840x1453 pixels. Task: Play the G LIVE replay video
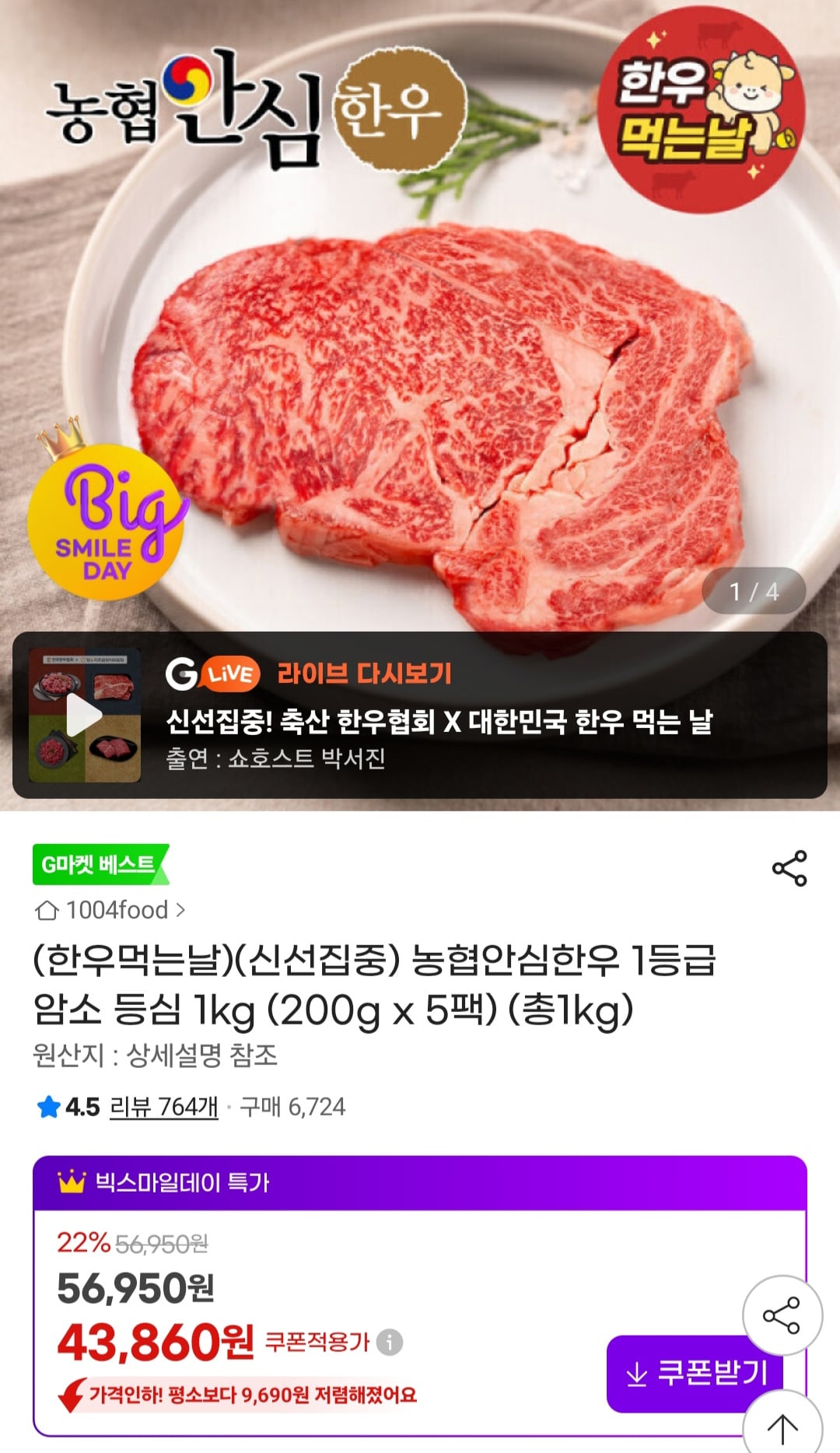pos(84,715)
